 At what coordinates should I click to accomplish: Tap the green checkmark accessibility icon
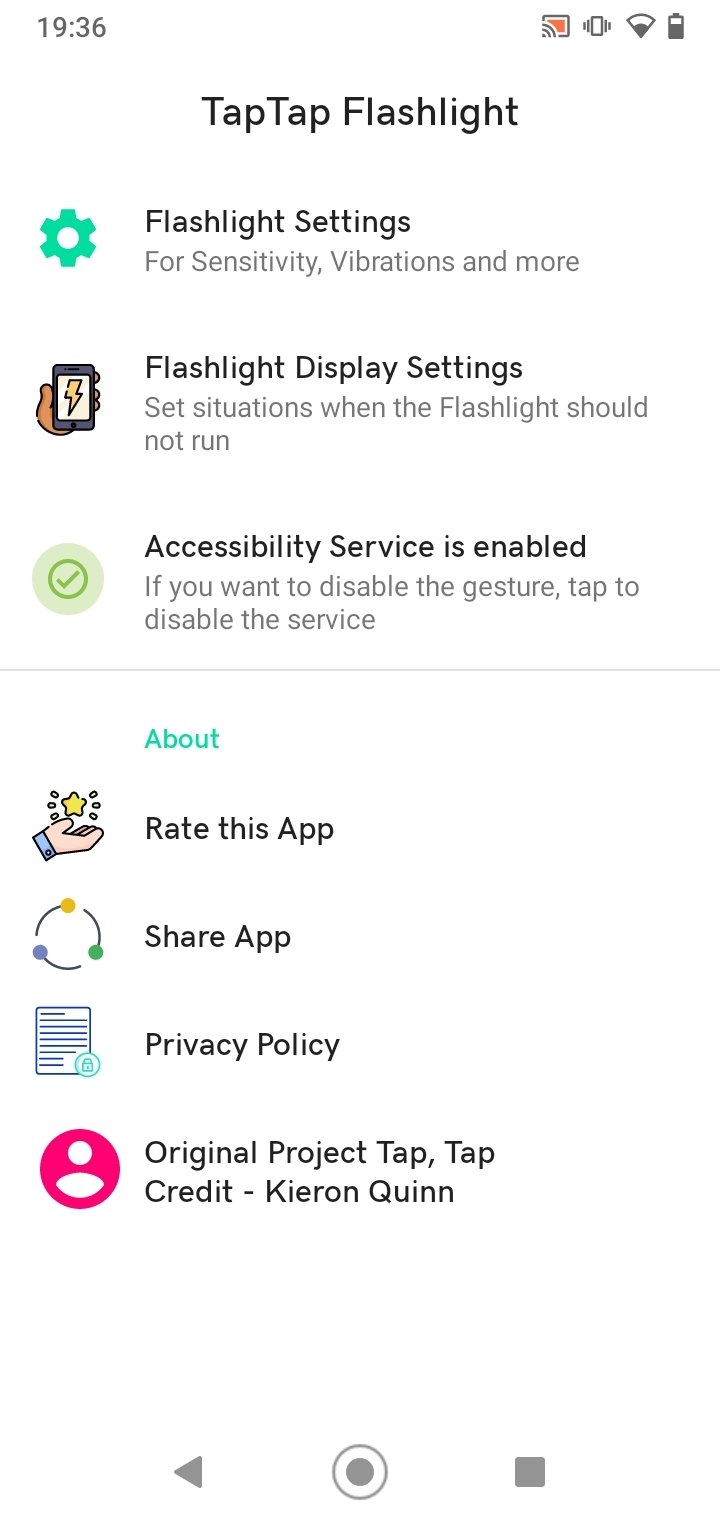coord(68,578)
